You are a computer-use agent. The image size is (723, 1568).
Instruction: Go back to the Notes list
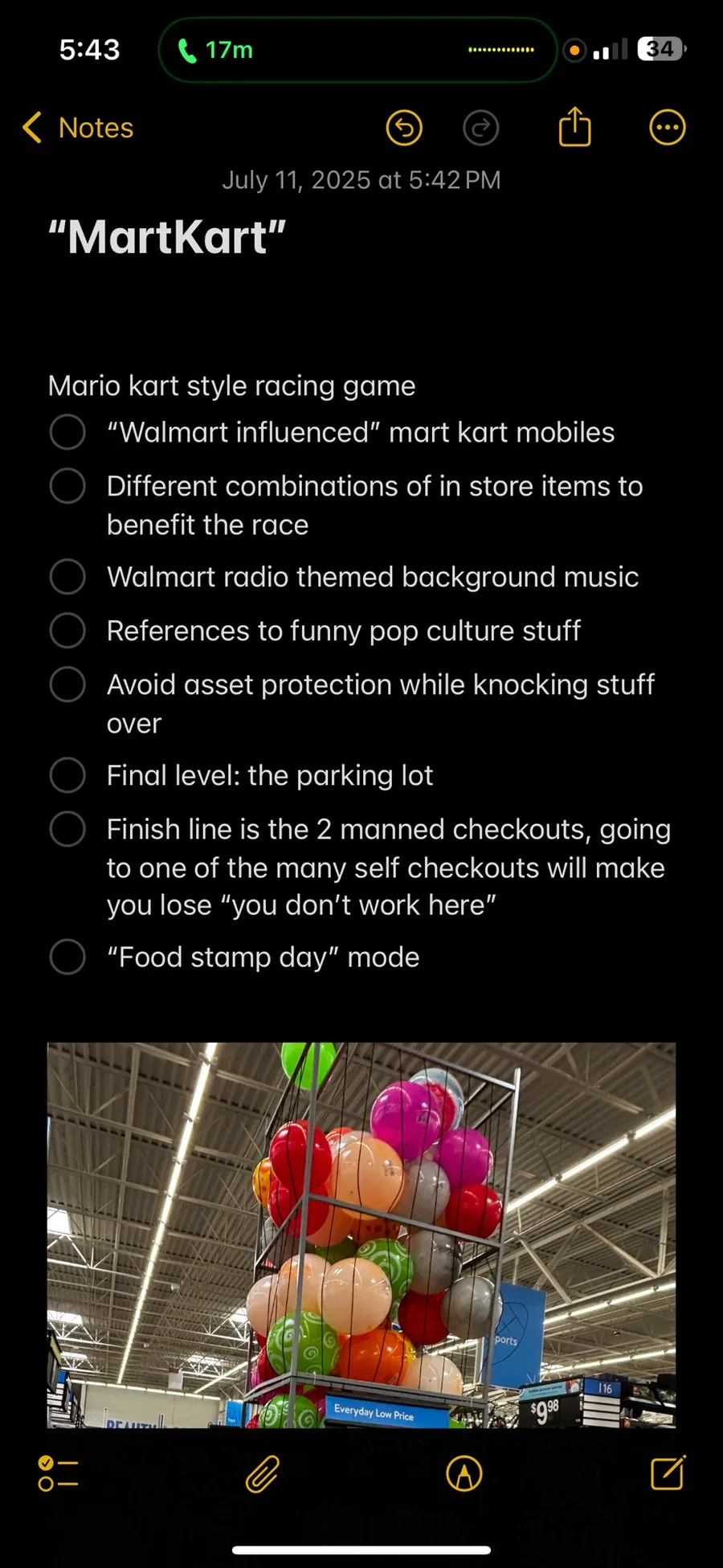(78, 128)
